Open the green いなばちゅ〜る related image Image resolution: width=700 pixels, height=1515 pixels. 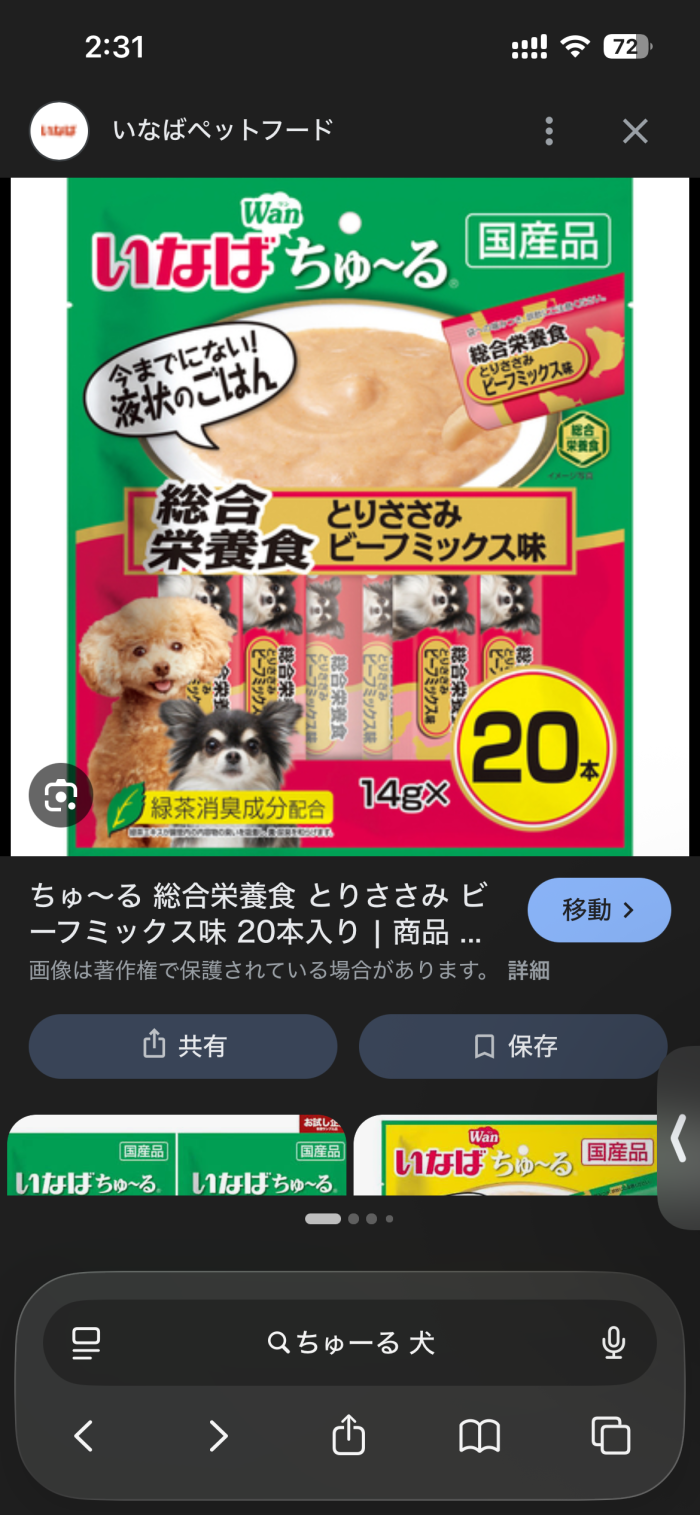tap(177, 1156)
